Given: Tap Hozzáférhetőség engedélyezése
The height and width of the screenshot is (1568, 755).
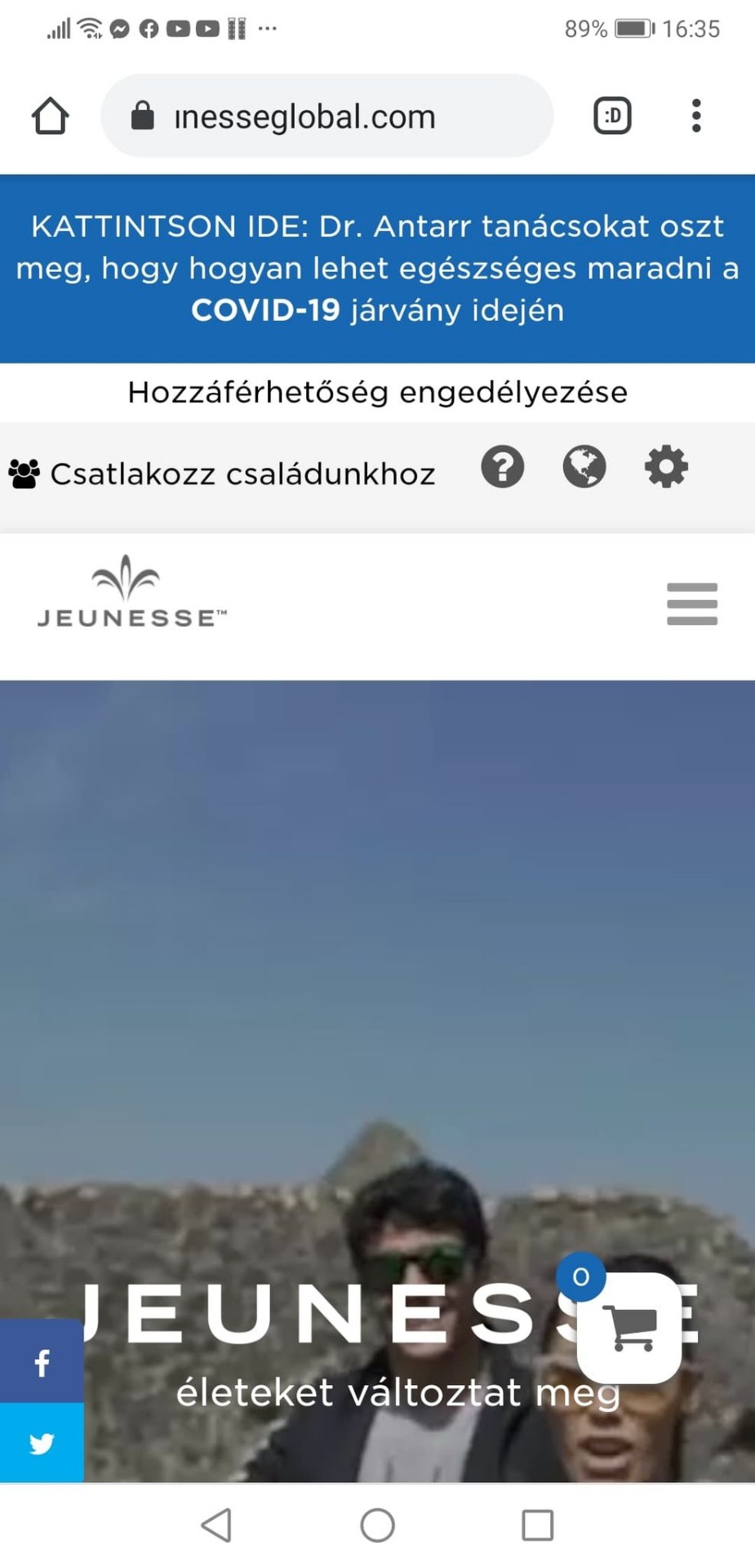Looking at the screenshot, I should [377, 393].
